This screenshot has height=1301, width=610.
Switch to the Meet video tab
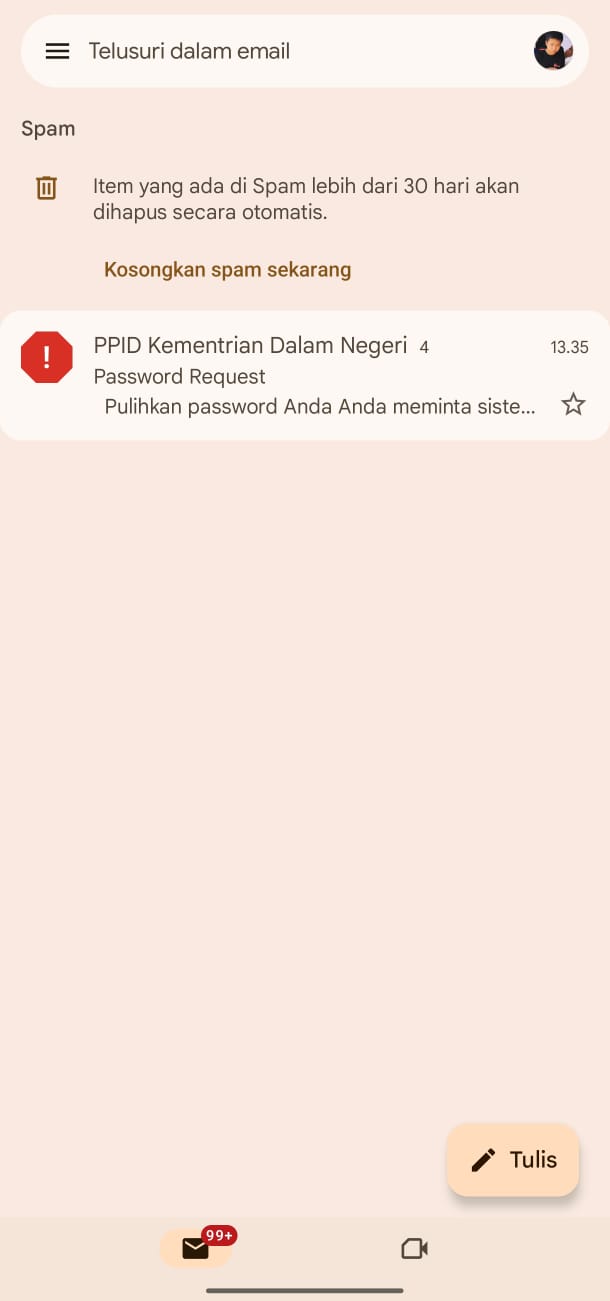click(x=414, y=1248)
